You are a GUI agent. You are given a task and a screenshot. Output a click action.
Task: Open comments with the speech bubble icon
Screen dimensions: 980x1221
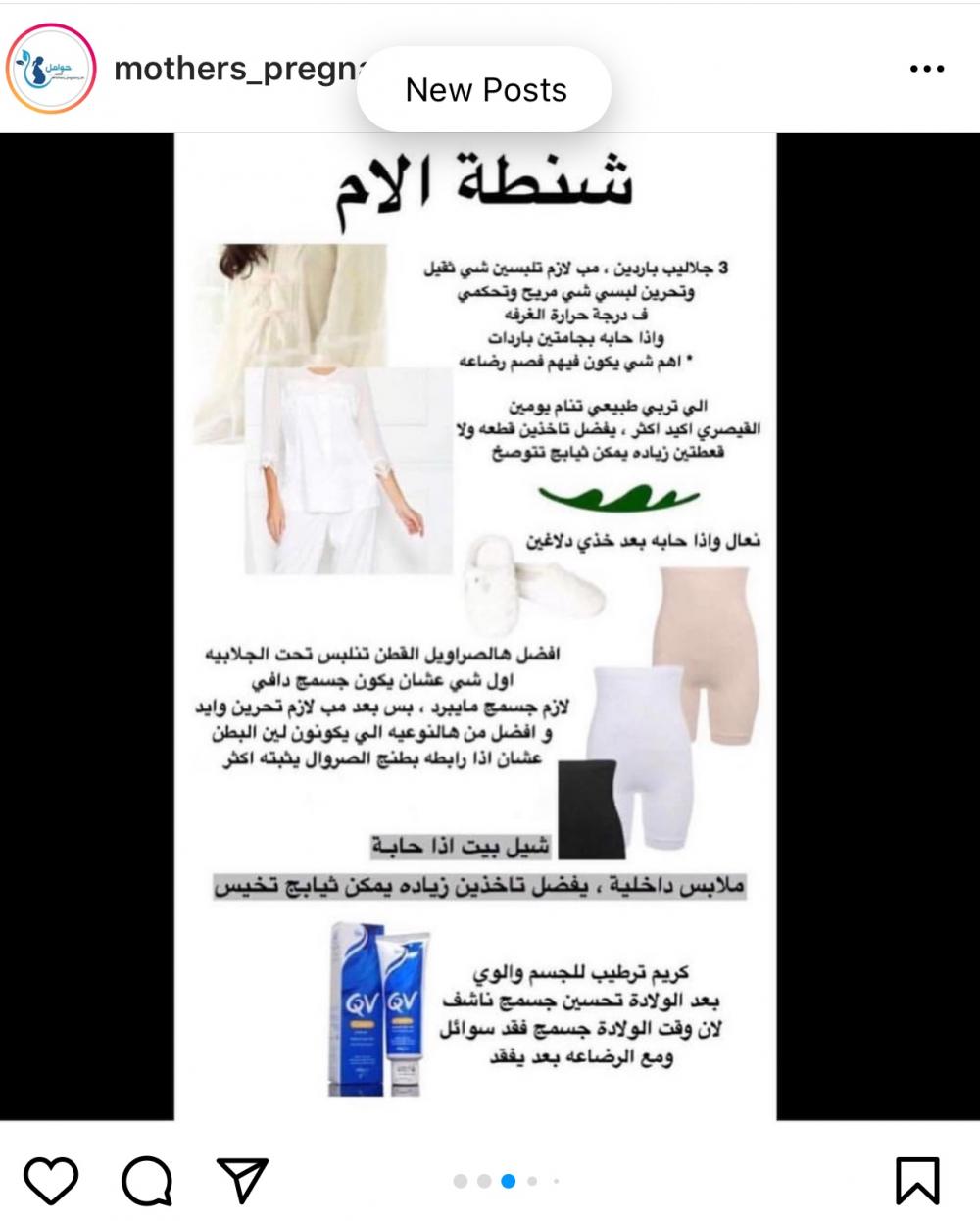pyautogui.click(x=147, y=1180)
